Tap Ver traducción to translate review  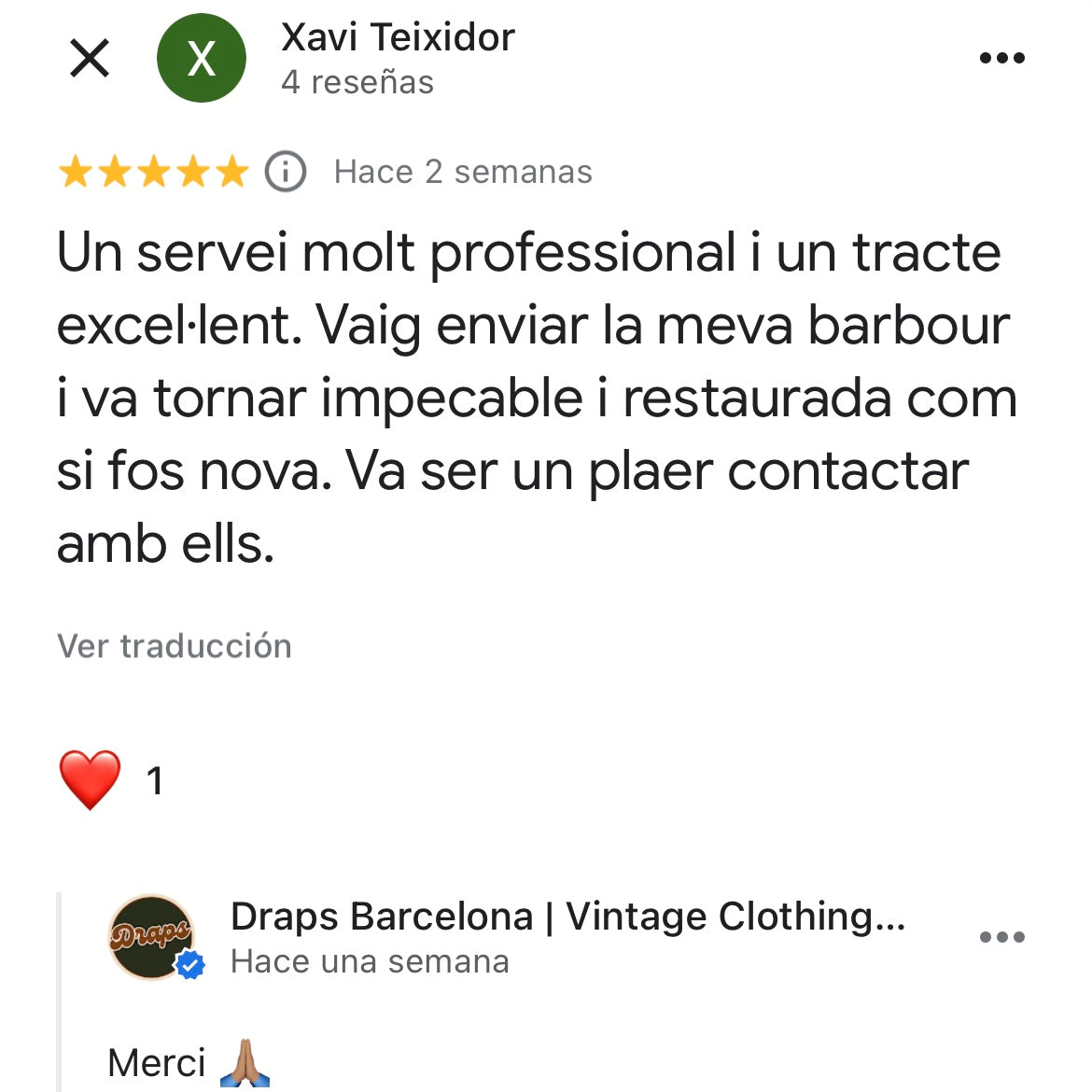coord(175,646)
